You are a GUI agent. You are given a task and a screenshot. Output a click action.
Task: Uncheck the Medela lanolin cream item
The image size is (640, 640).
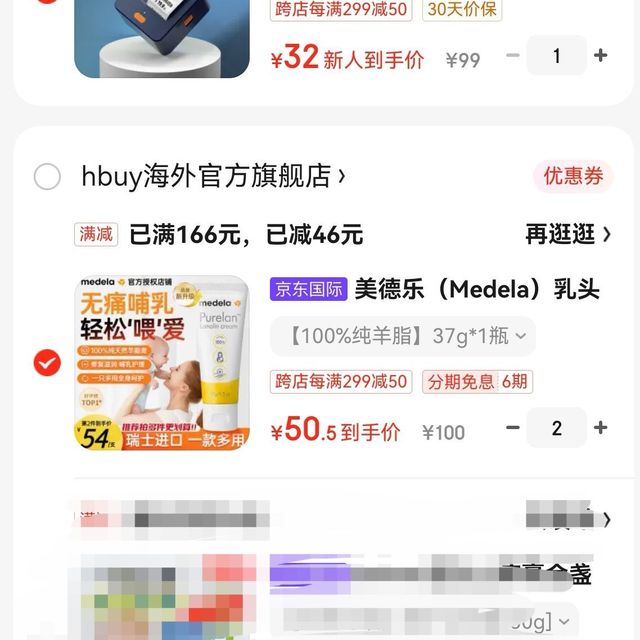tap(47, 362)
